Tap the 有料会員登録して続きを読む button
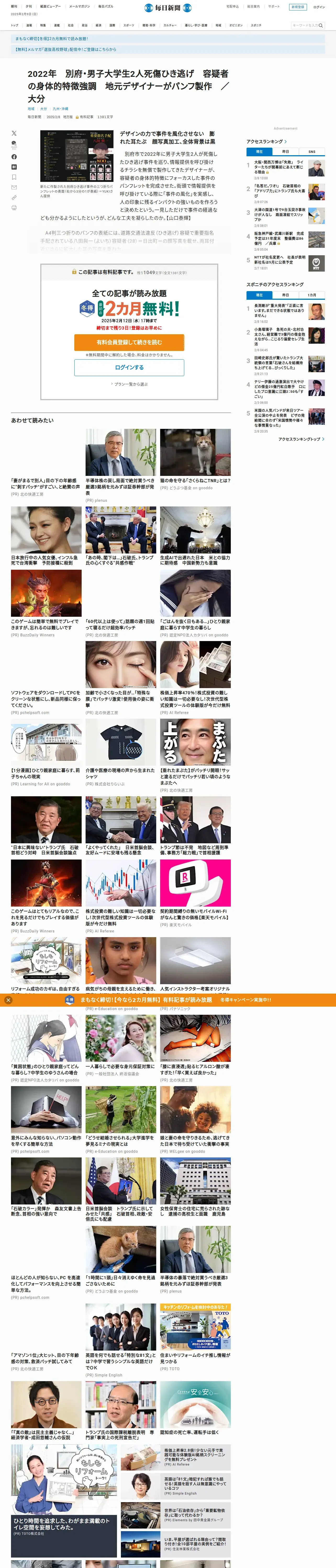Screen dimensions: 336x1568 point(129,342)
